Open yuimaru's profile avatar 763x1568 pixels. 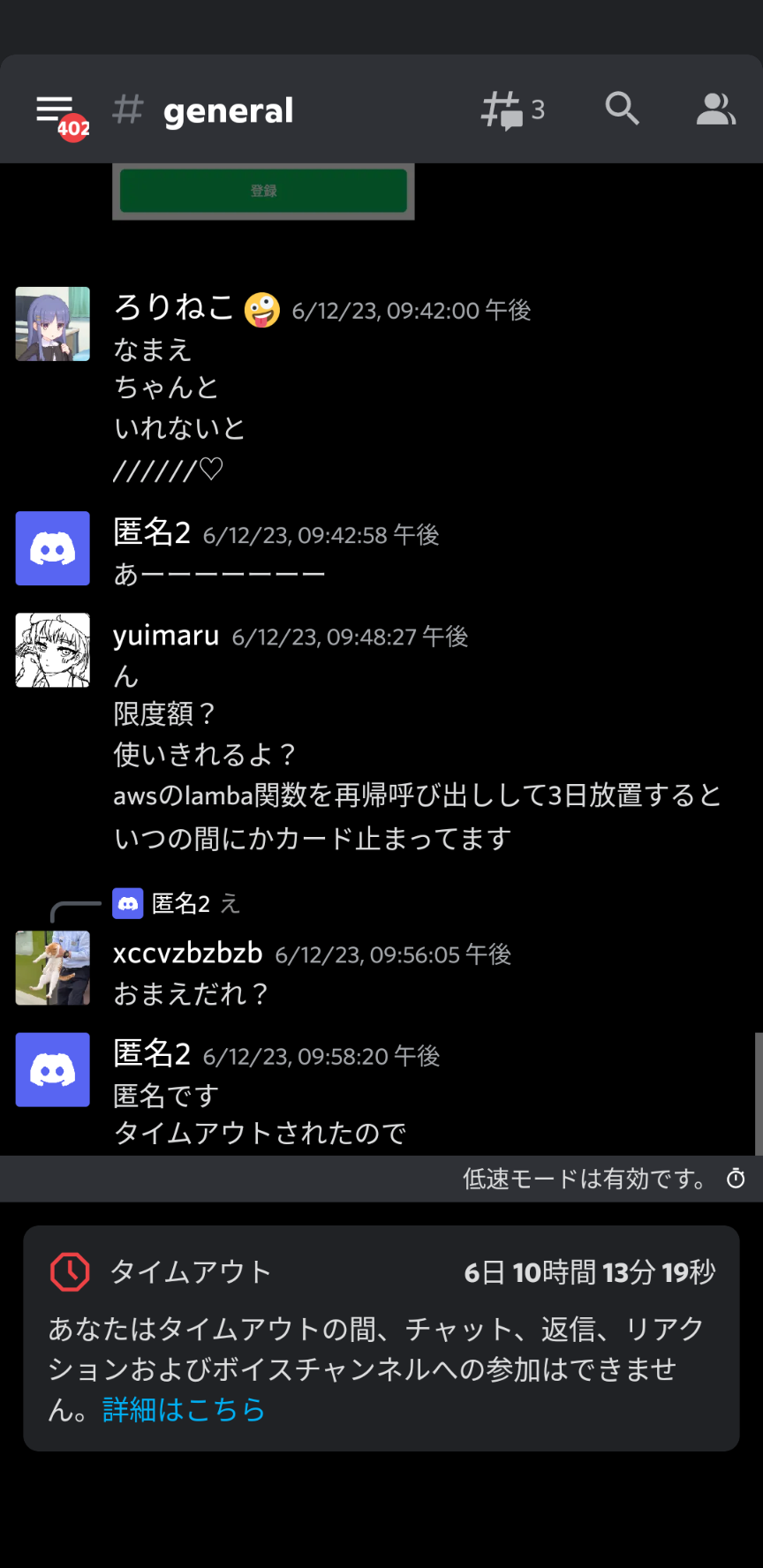tap(53, 651)
